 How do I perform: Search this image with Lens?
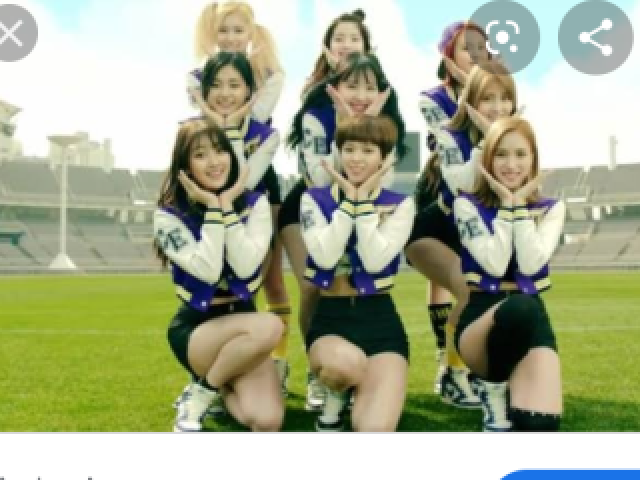[504, 37]
